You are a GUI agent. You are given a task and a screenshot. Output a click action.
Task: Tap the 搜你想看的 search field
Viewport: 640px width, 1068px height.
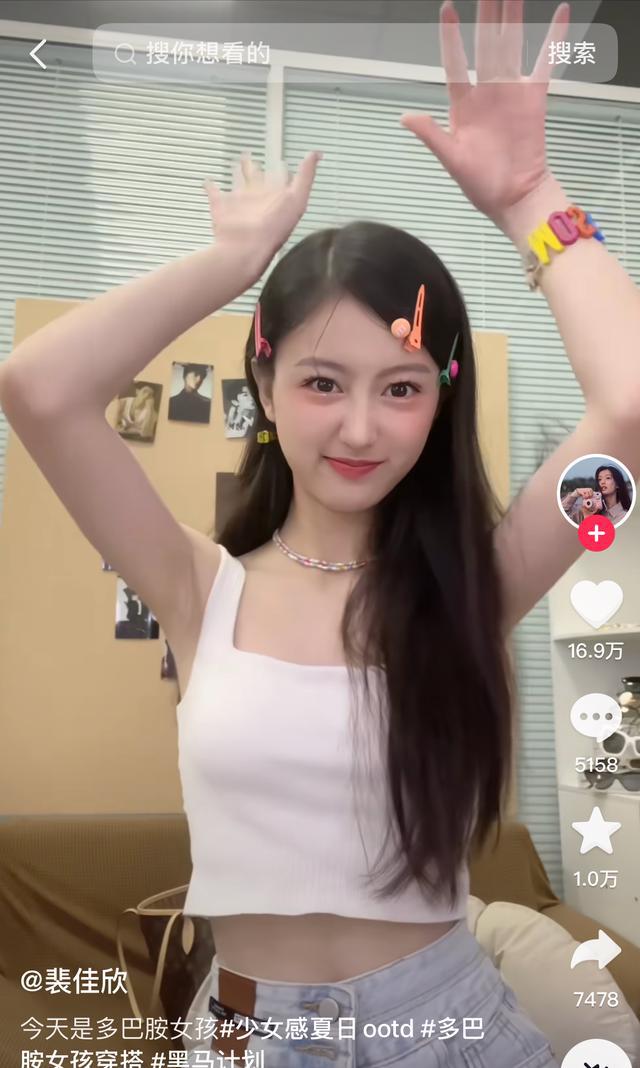coord(300,54)
